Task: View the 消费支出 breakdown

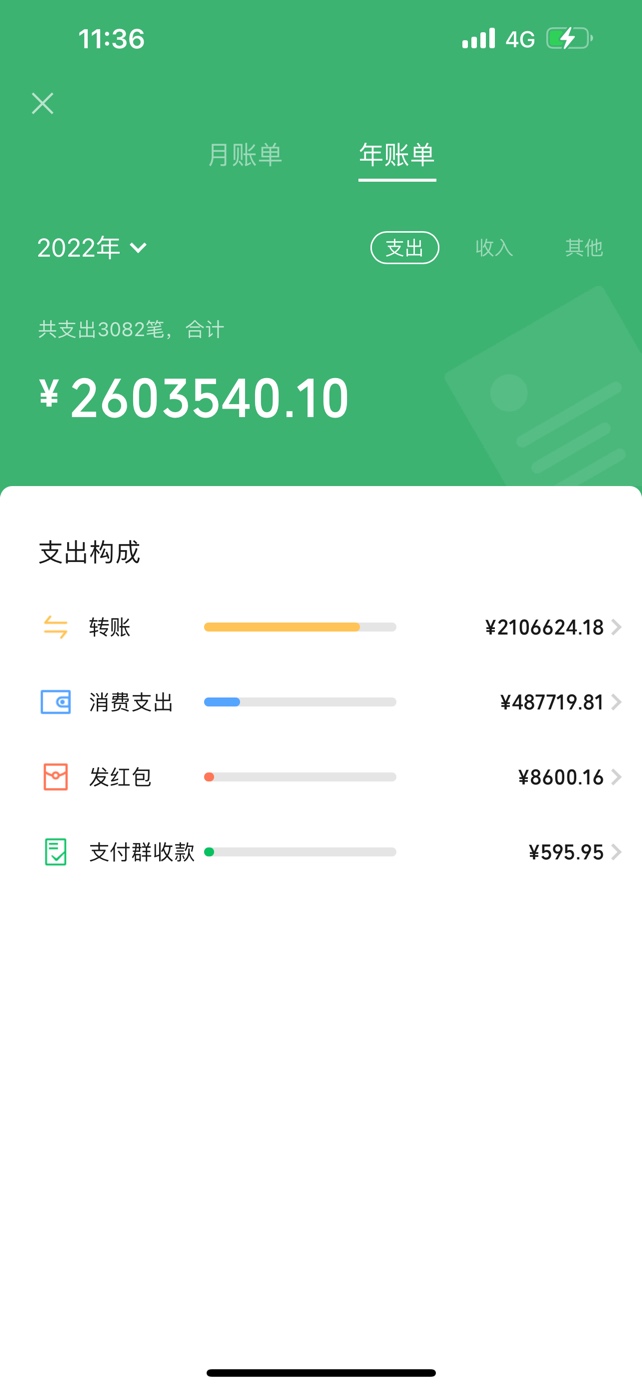Action: coord(321,702)
